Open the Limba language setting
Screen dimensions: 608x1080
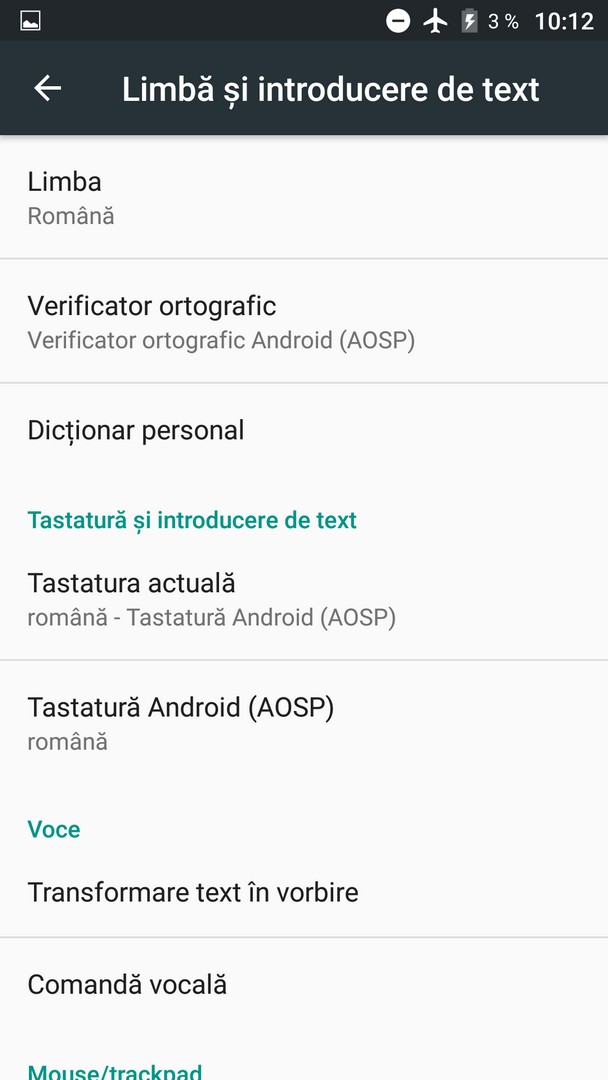(304, 197)
